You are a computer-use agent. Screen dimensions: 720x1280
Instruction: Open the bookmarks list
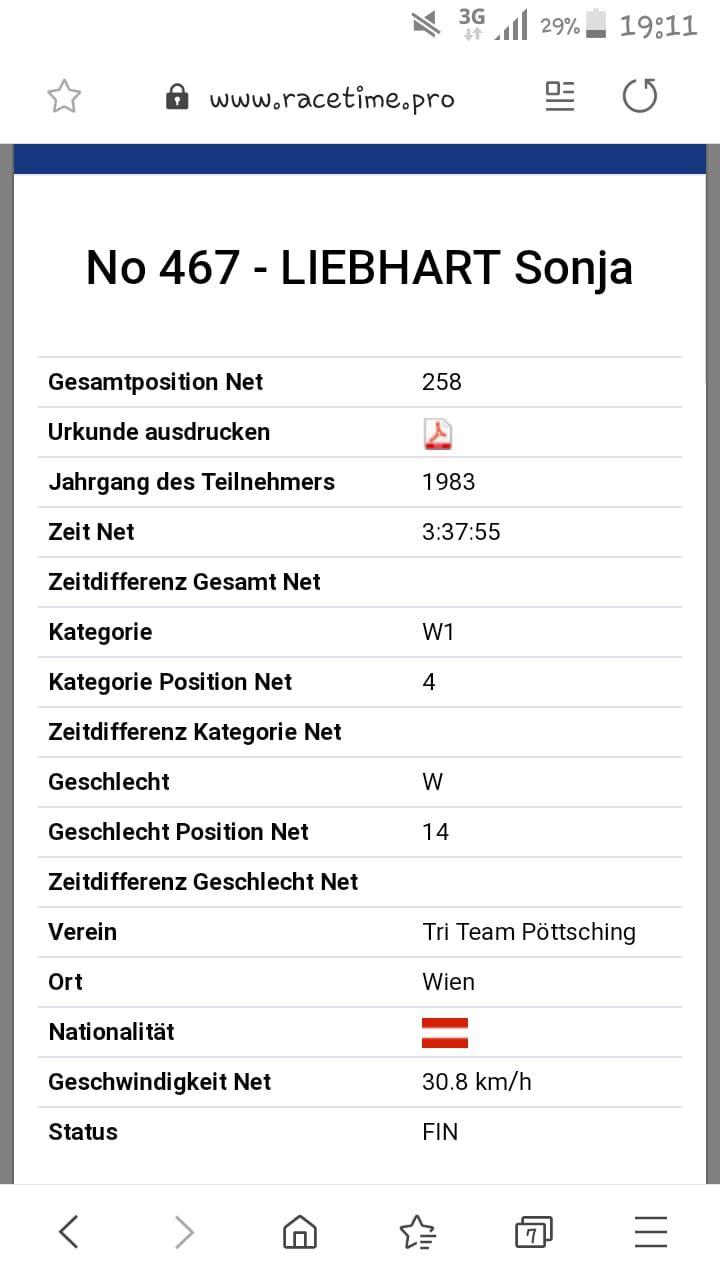point(417,1232)
